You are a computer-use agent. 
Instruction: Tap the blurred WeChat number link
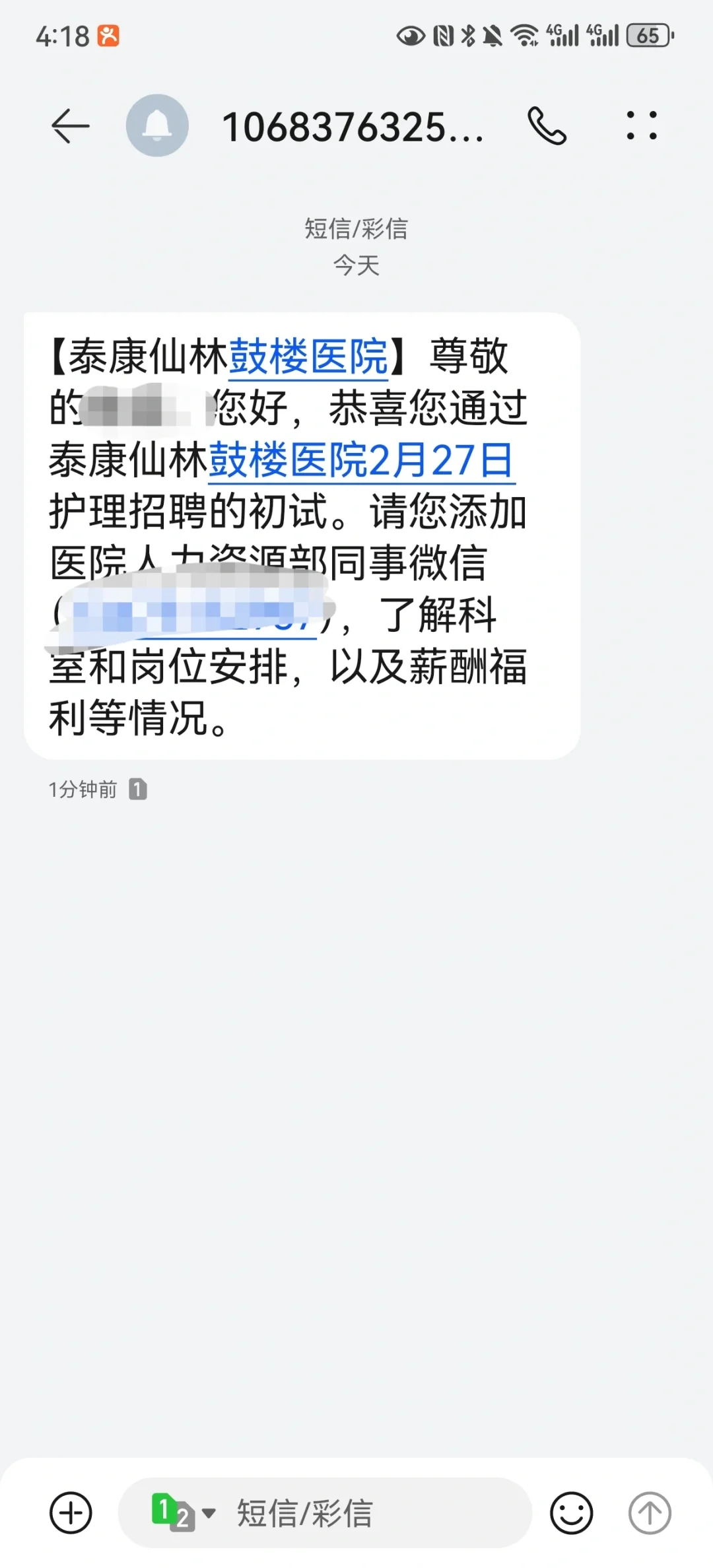(191, 615)
